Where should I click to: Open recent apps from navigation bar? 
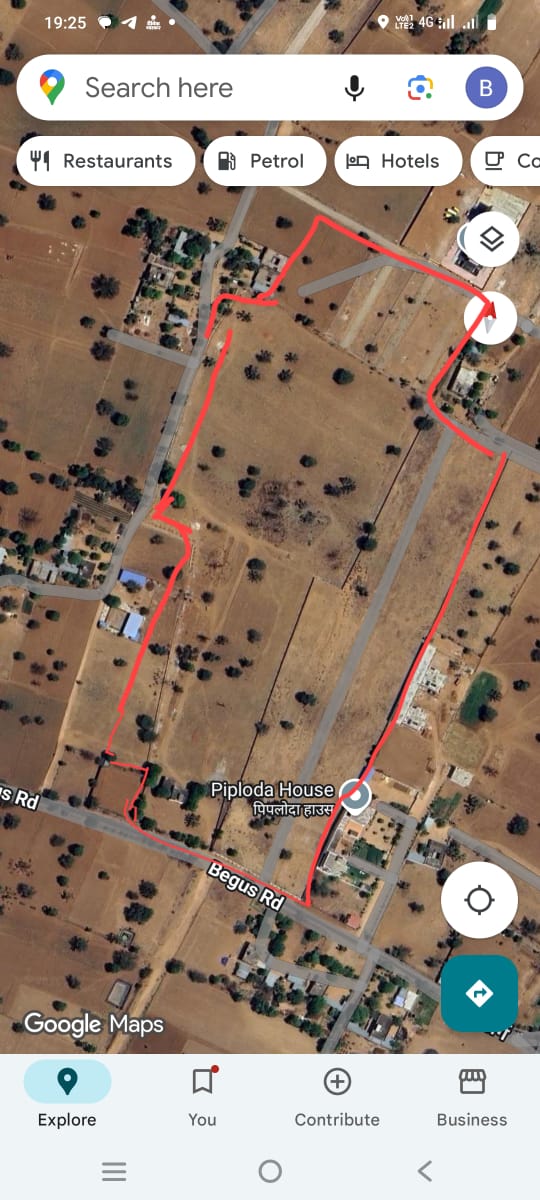114,1171
